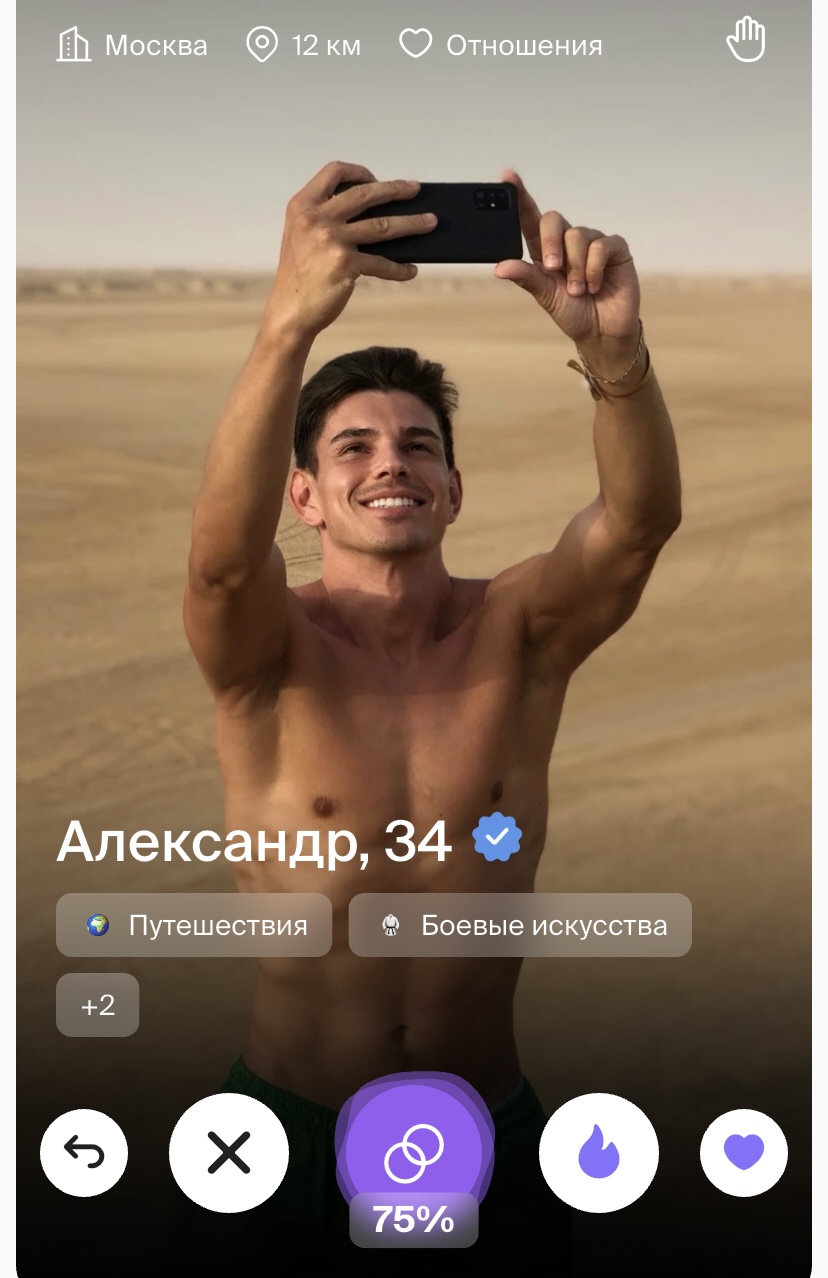
Task: Select the Боевые искусства interest chip
Action: pyautogui.click(x=520, y=925)
